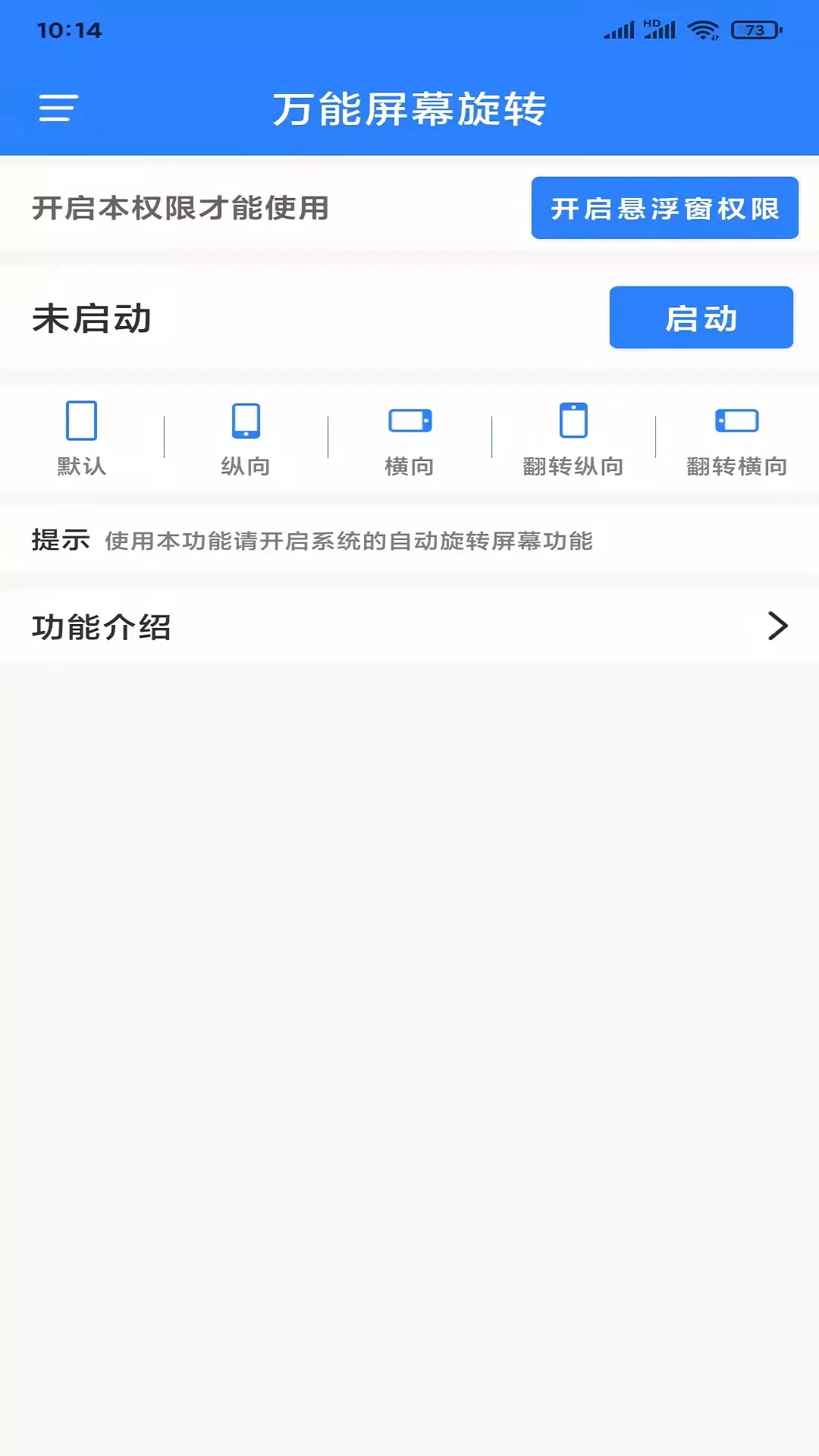Select 默认 orientation mode
The height and width of the screenshot is (1456, 819).
coord(82,439)
